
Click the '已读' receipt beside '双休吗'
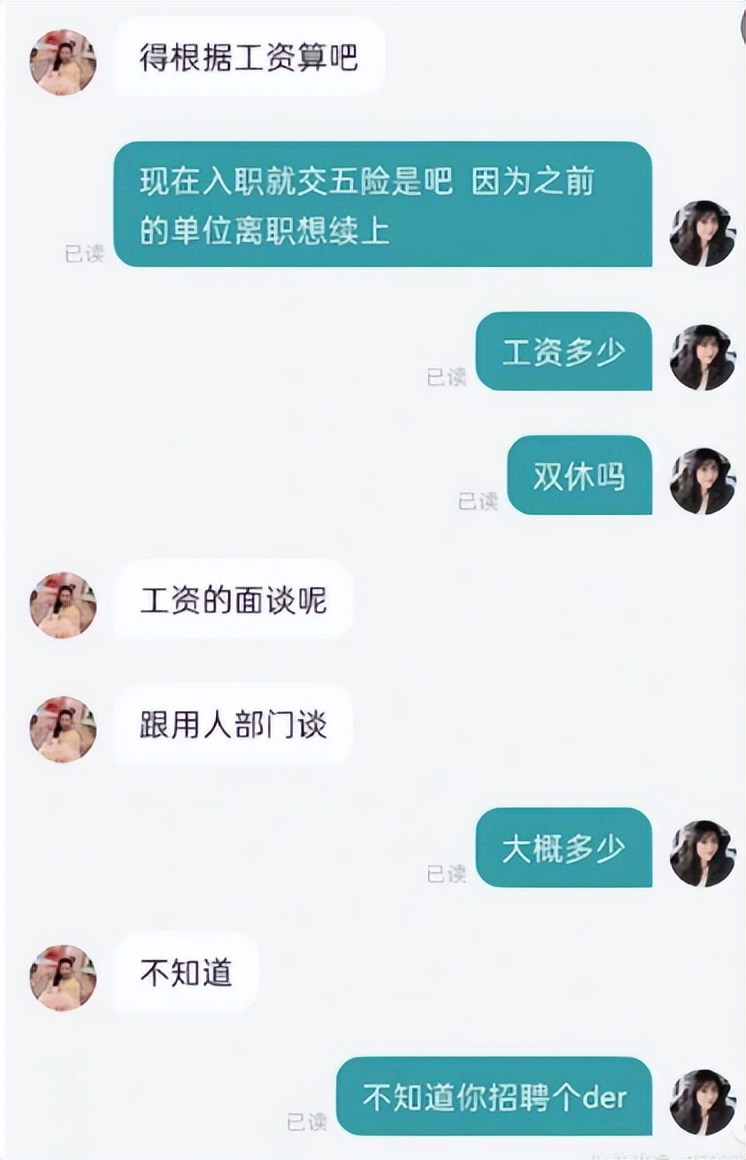(x=476, y=496)
